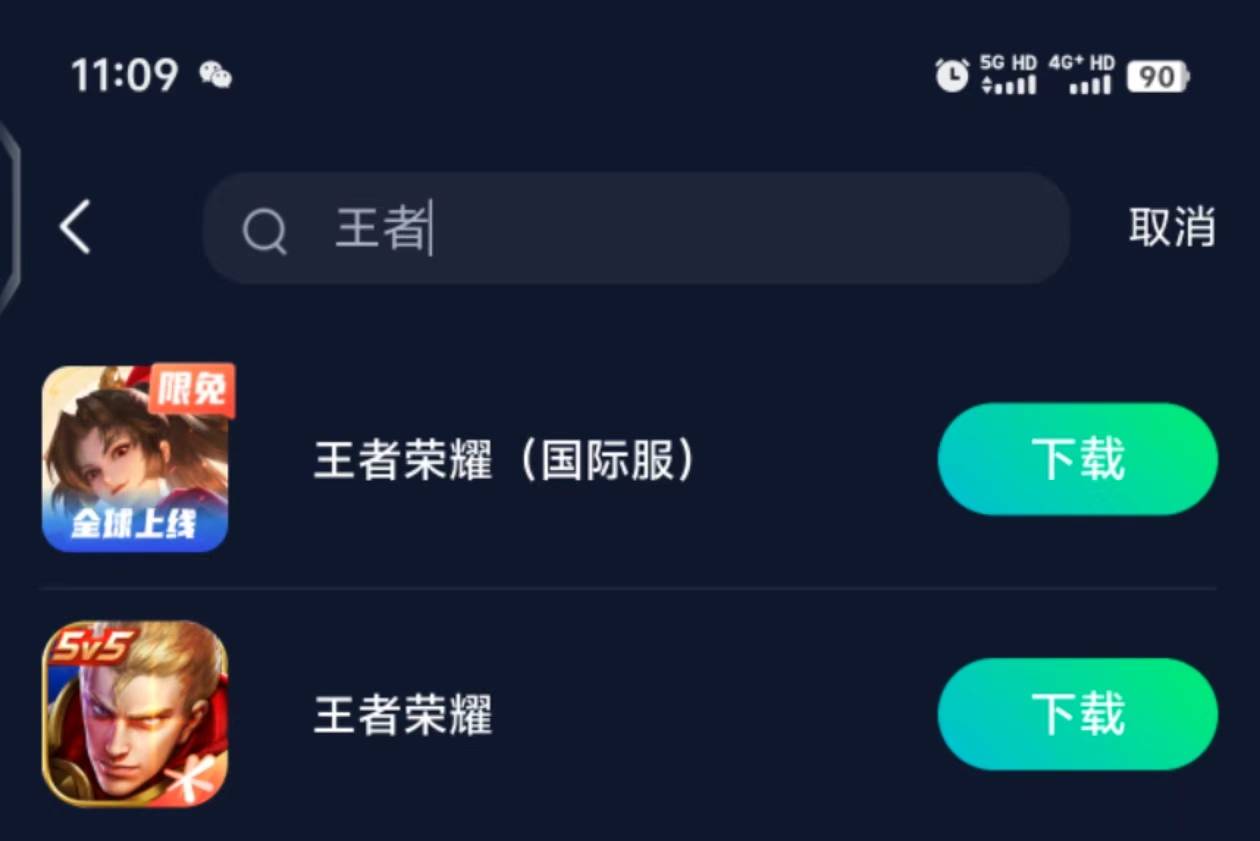Tap 下载 for the 5v5 王者荣耀 game
This screenshot has width=1260, height=841.
(x=1077, y=714)
